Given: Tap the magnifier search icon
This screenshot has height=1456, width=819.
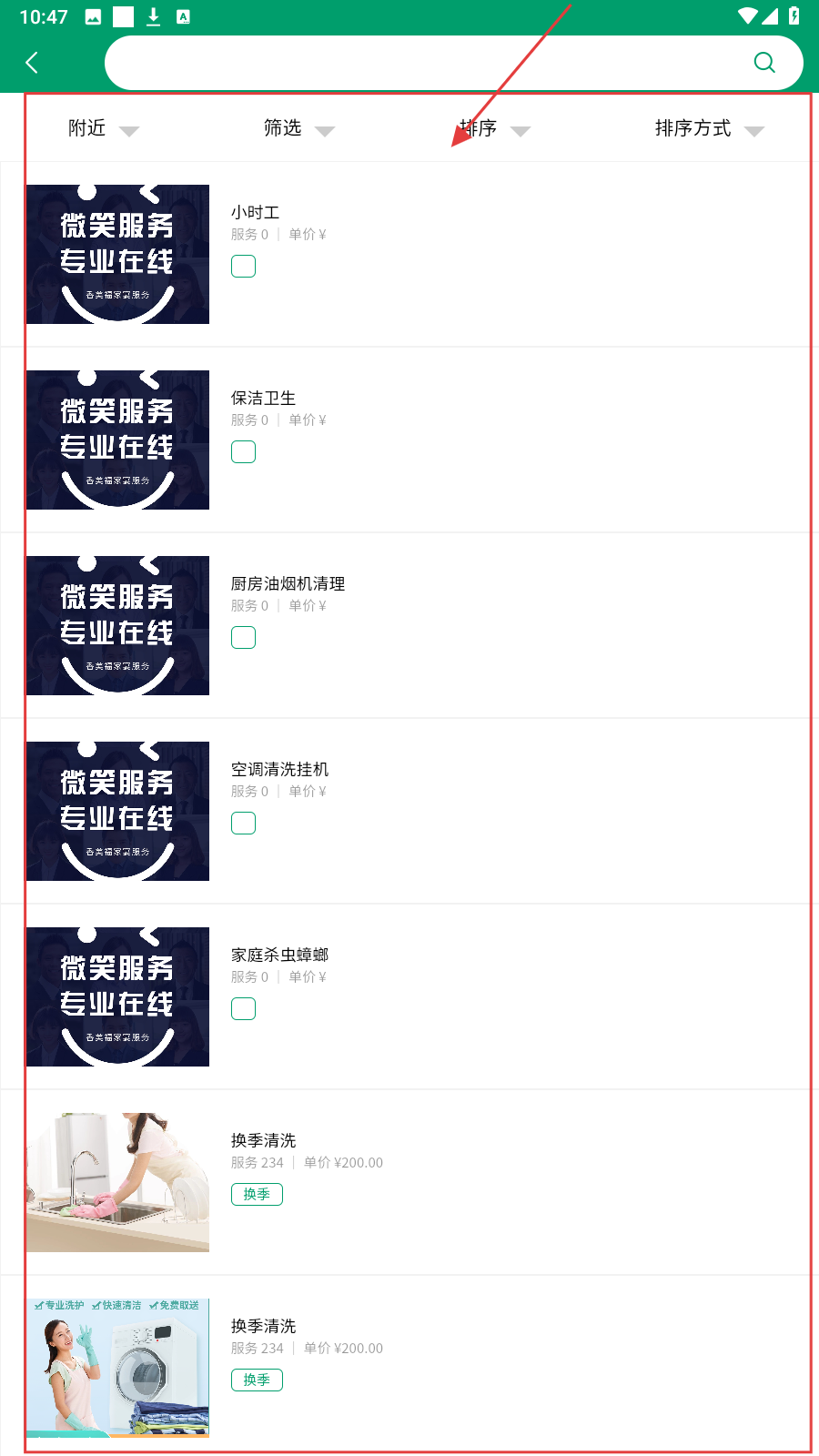Looking at the screenshot, I should (x=764, y=63).
